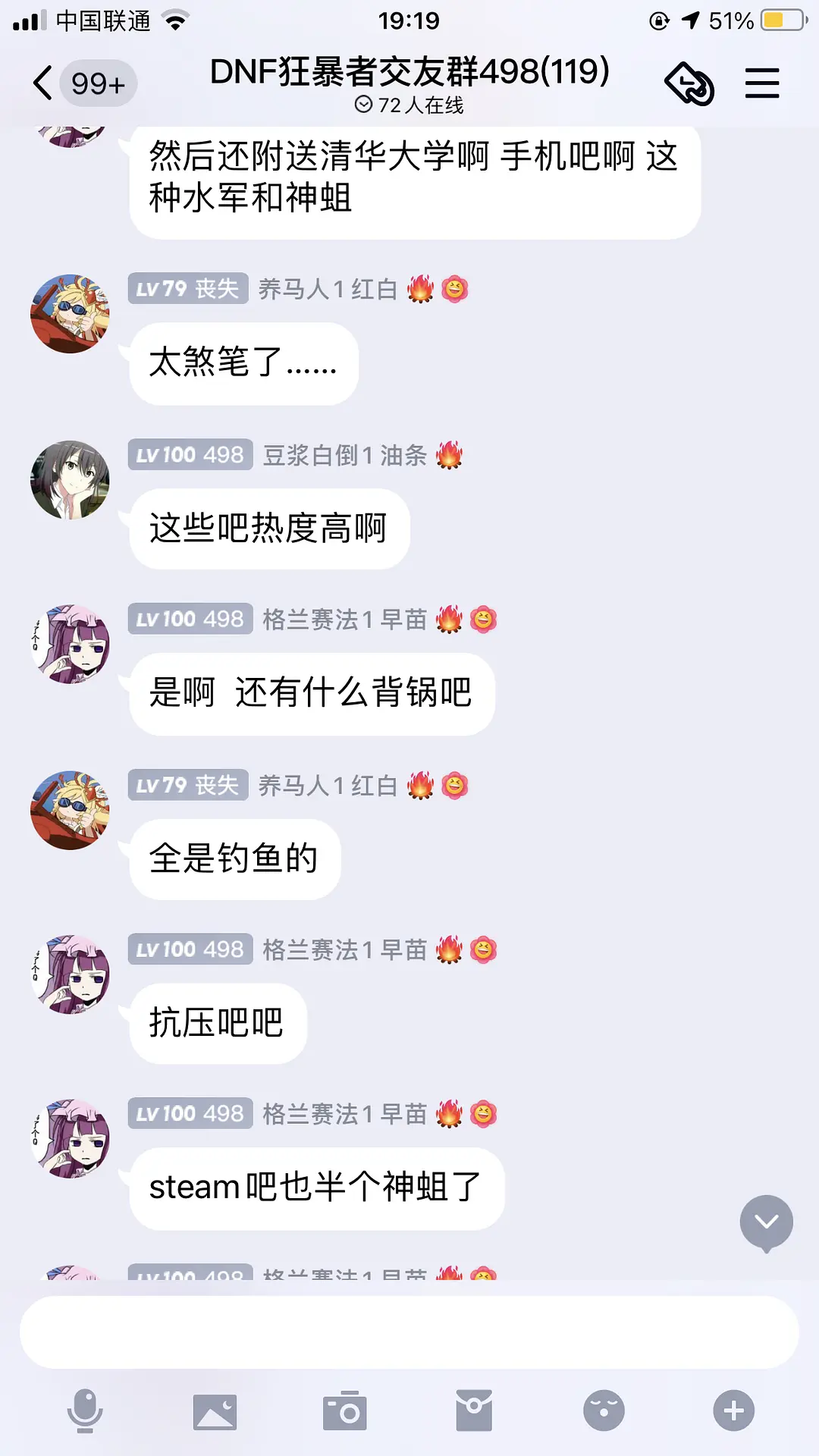The height and width of the screenshot is (1456, 819).
Task: Start a voice message with the microphone
Action: [85, 1411]
